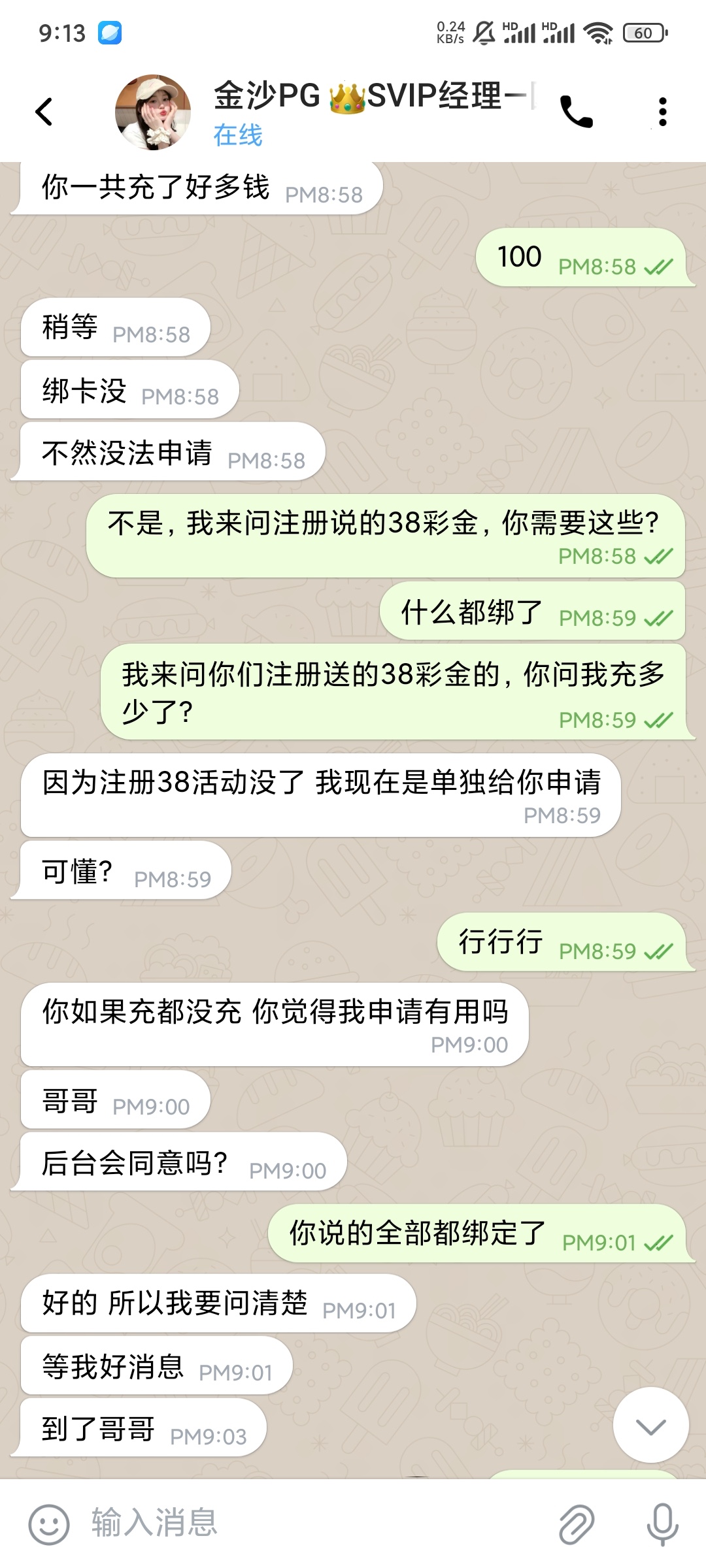Attach a file with the paperclip
Screen dimensions: 706x1568
[x=577, y=1524]
